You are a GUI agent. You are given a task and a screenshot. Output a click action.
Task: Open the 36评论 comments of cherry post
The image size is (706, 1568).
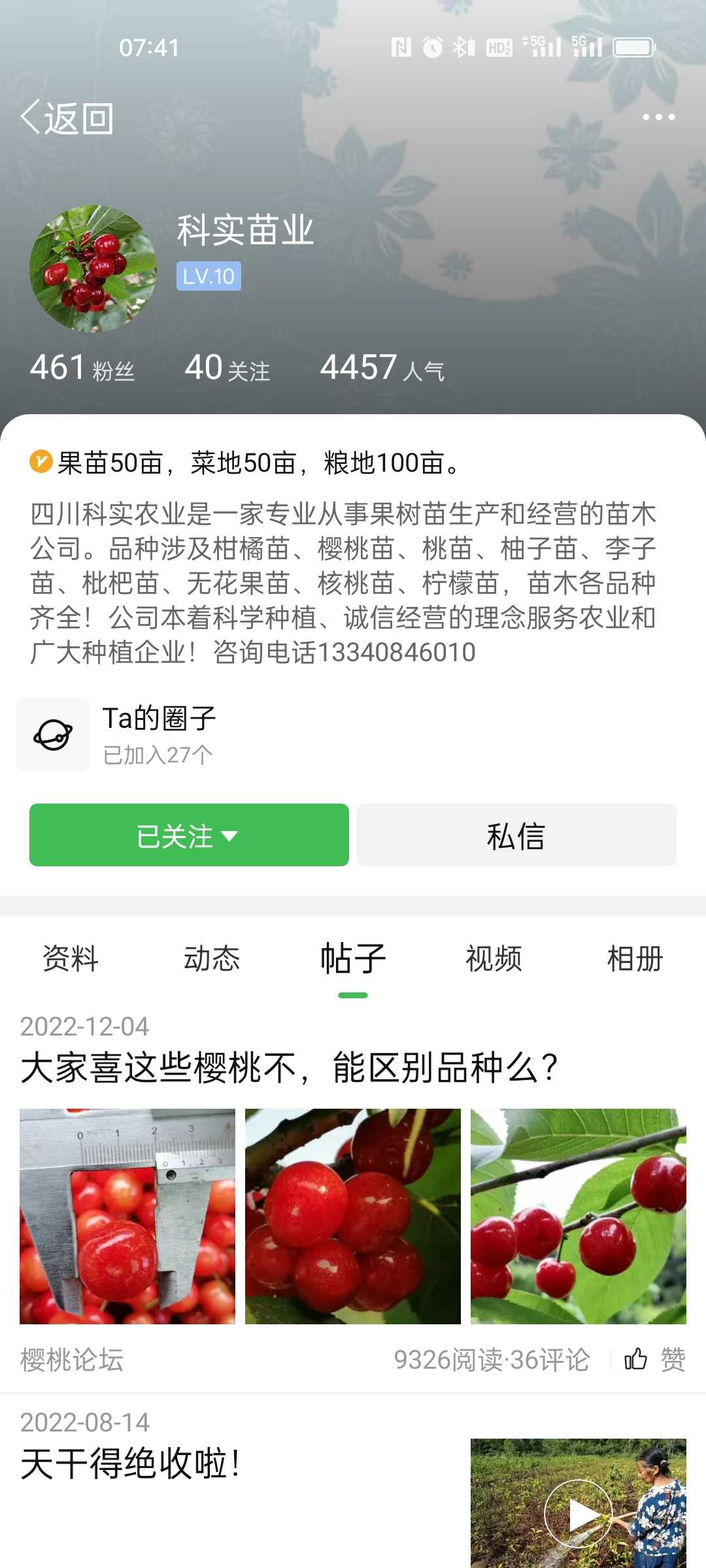click(x=550, y=1360)
